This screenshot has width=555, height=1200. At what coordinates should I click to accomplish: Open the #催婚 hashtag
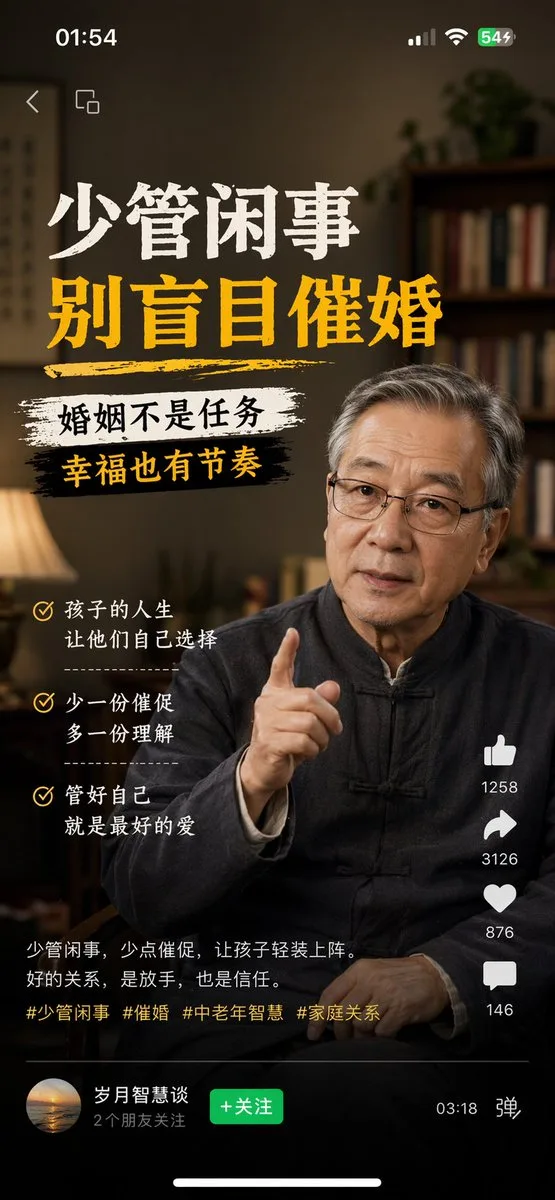pos(146,1013)
